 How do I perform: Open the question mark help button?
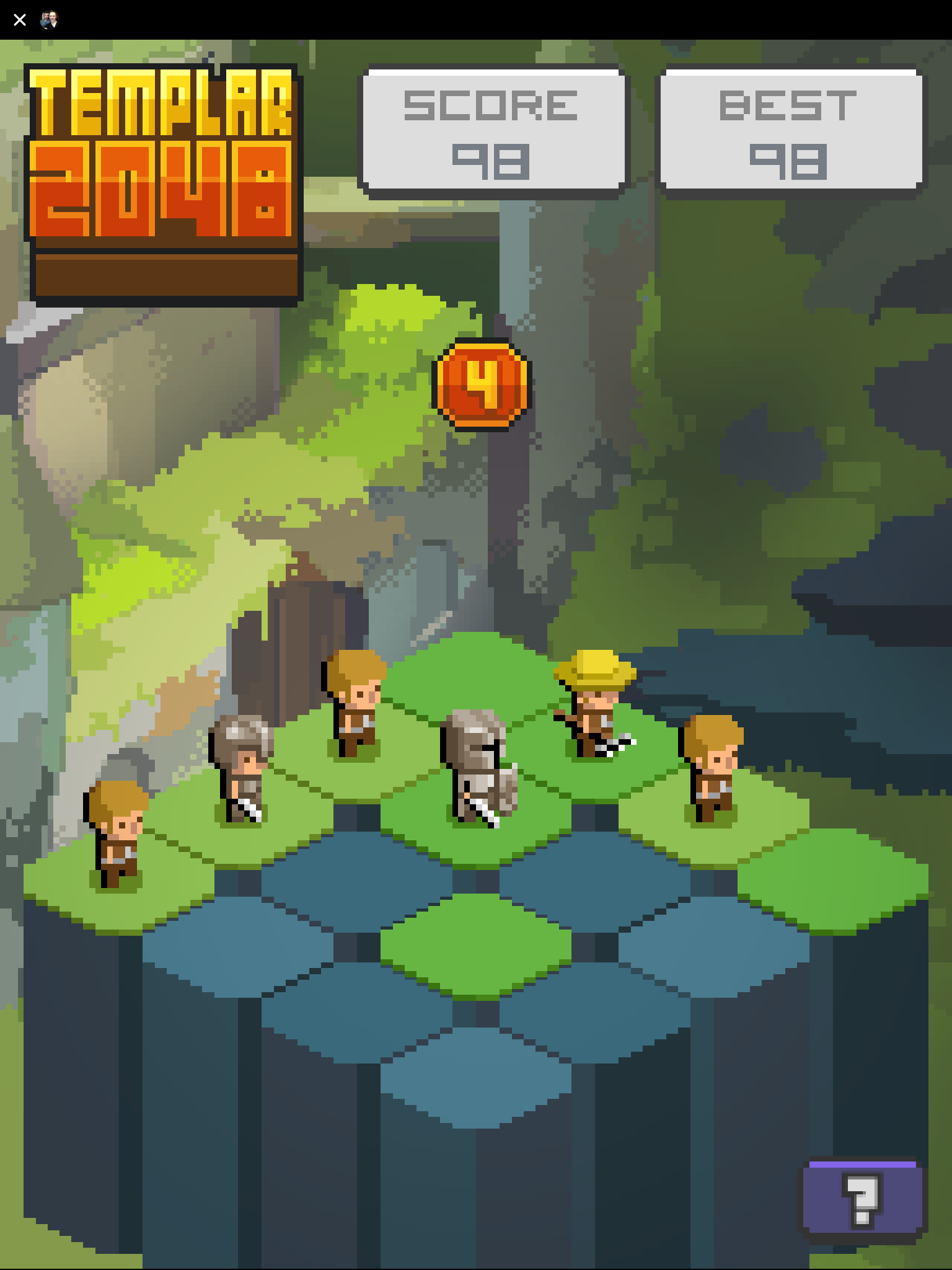862,1201
